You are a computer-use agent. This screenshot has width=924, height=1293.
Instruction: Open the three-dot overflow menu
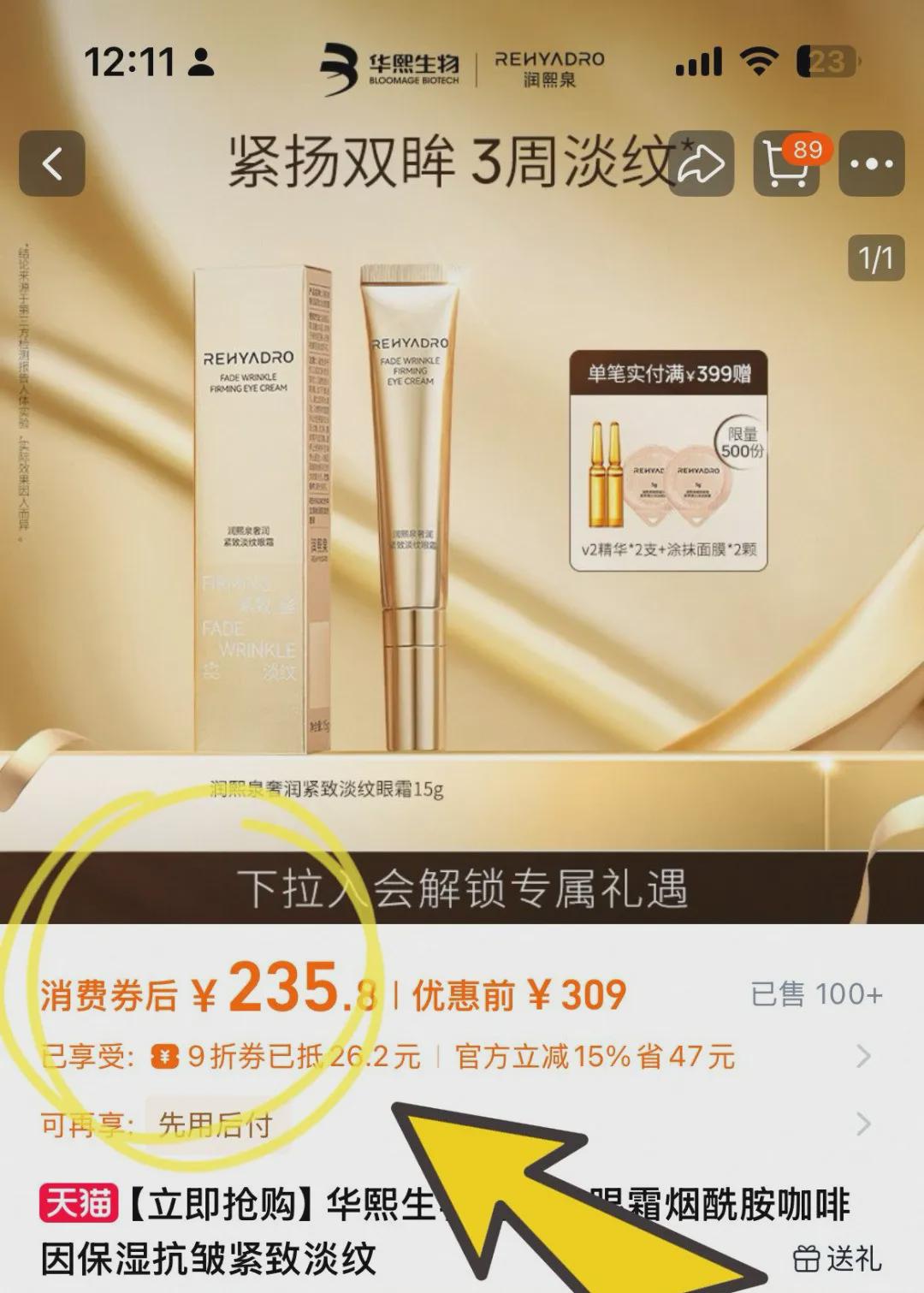click(872, 164)
